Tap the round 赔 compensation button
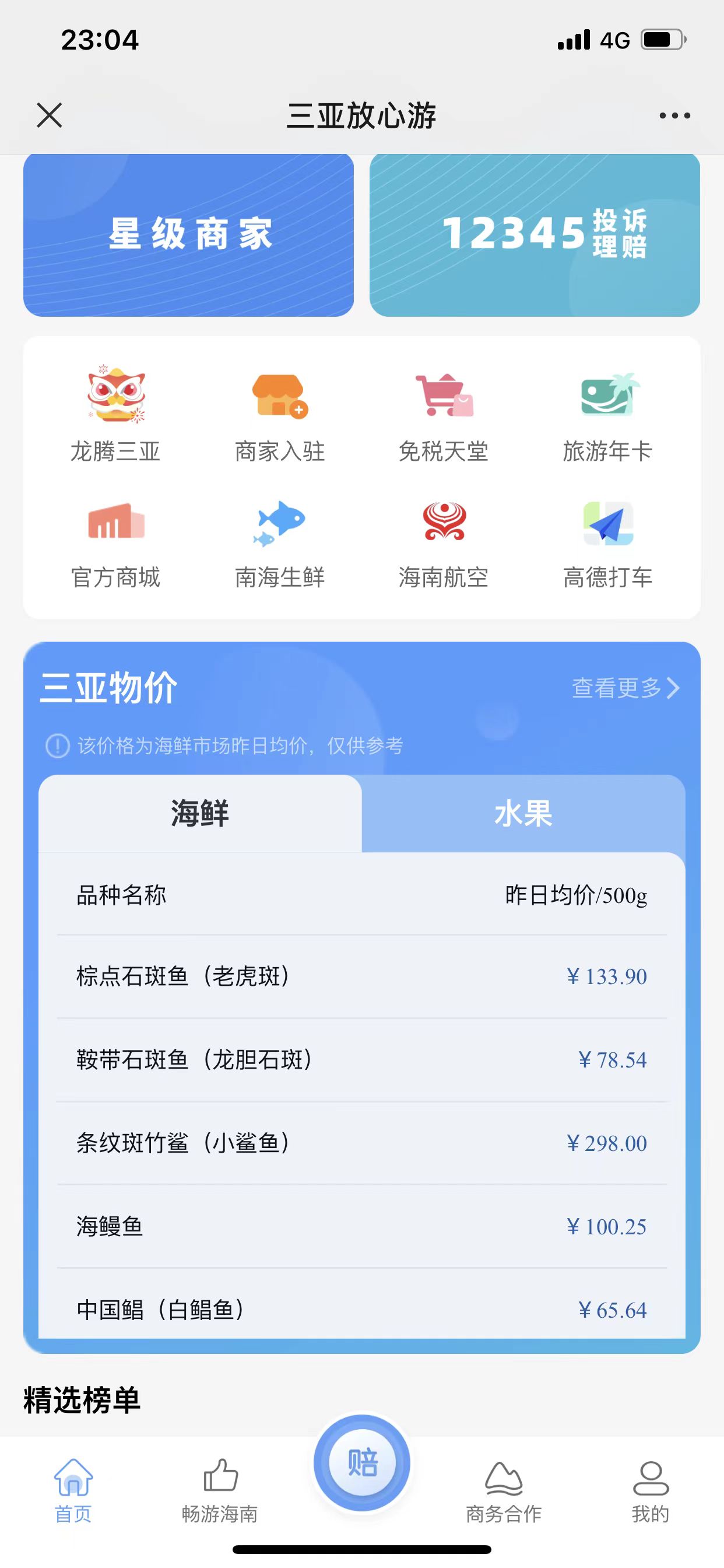The height and width of the screenshot is (1568, 724). click(362, 1462)
